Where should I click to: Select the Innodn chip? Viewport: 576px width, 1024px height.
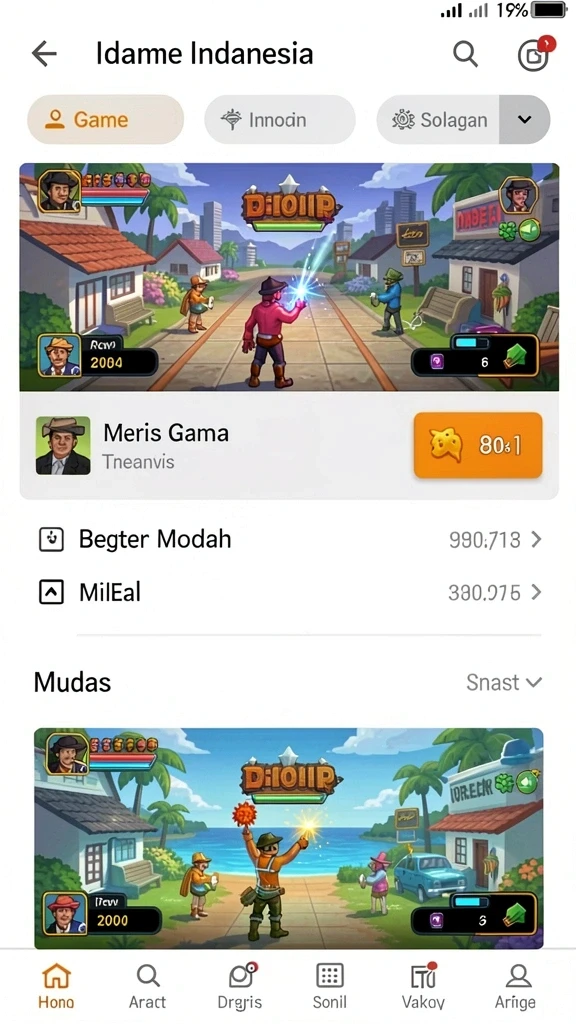[280, 120]
